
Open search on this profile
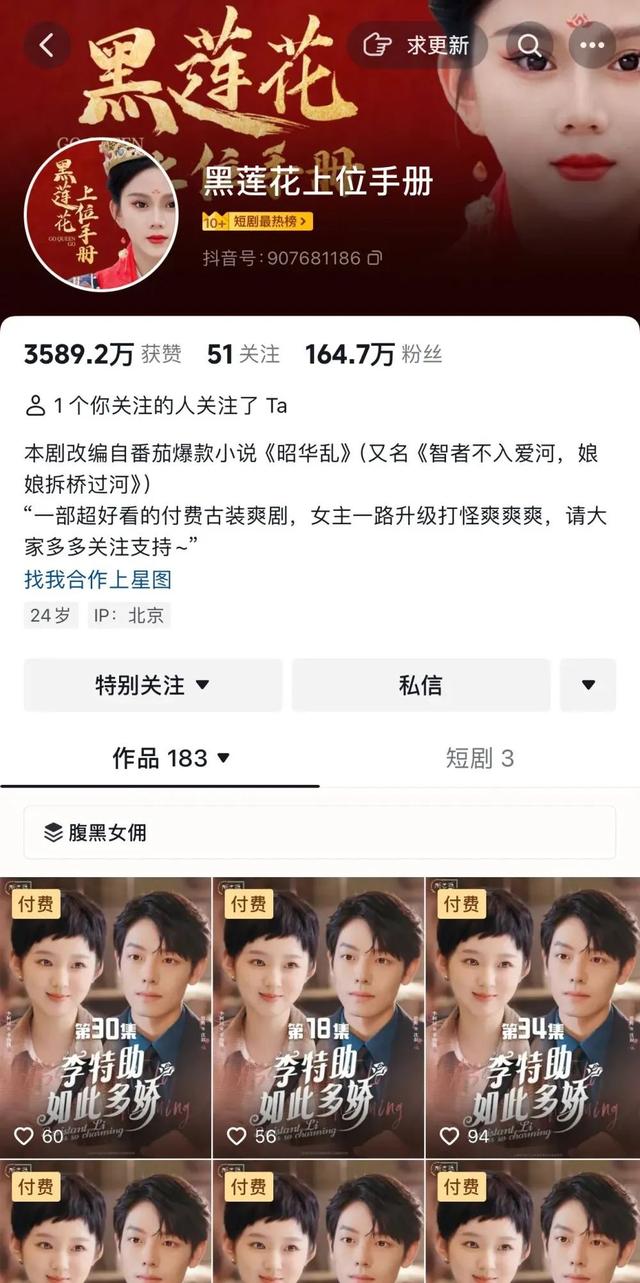(x=530, y=45)
